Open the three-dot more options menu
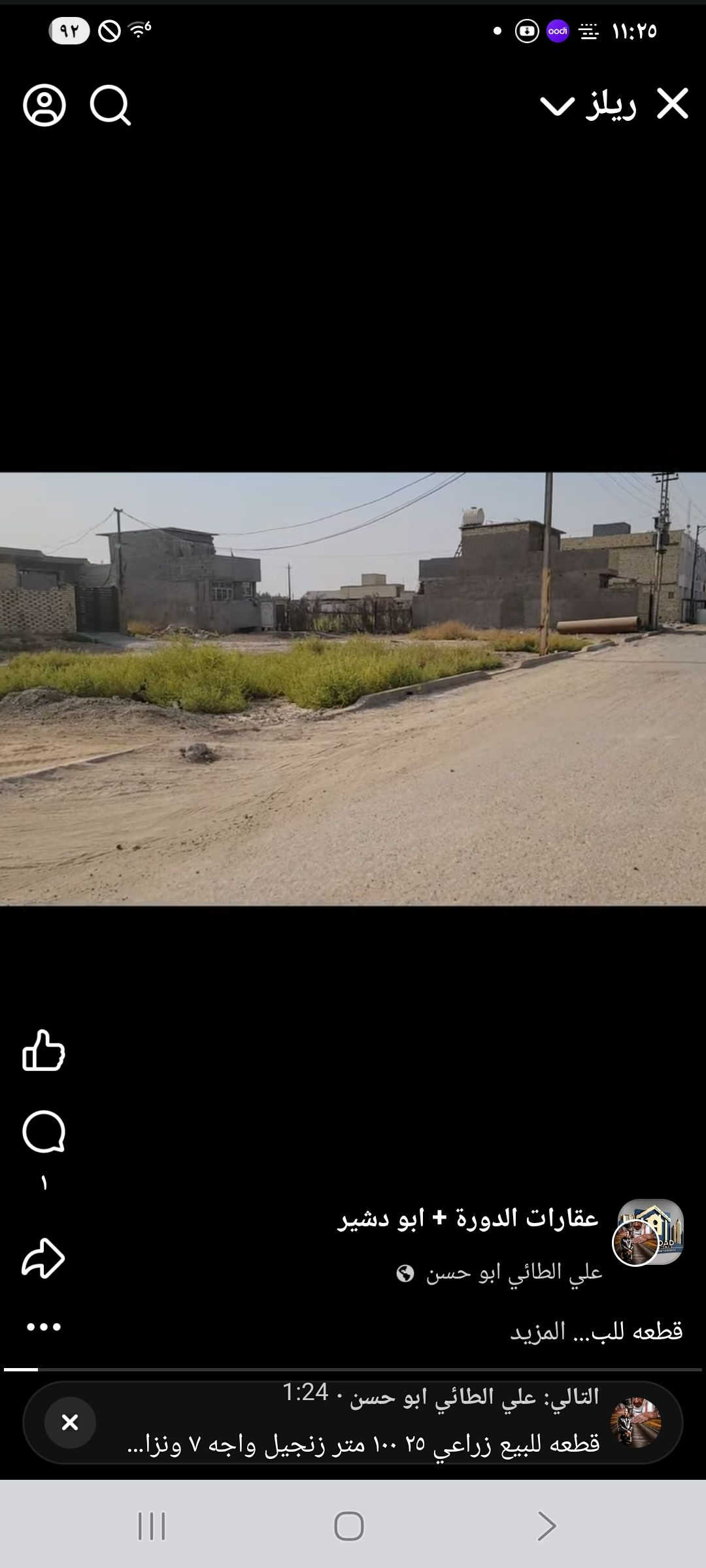 [x=44, y=1326]
